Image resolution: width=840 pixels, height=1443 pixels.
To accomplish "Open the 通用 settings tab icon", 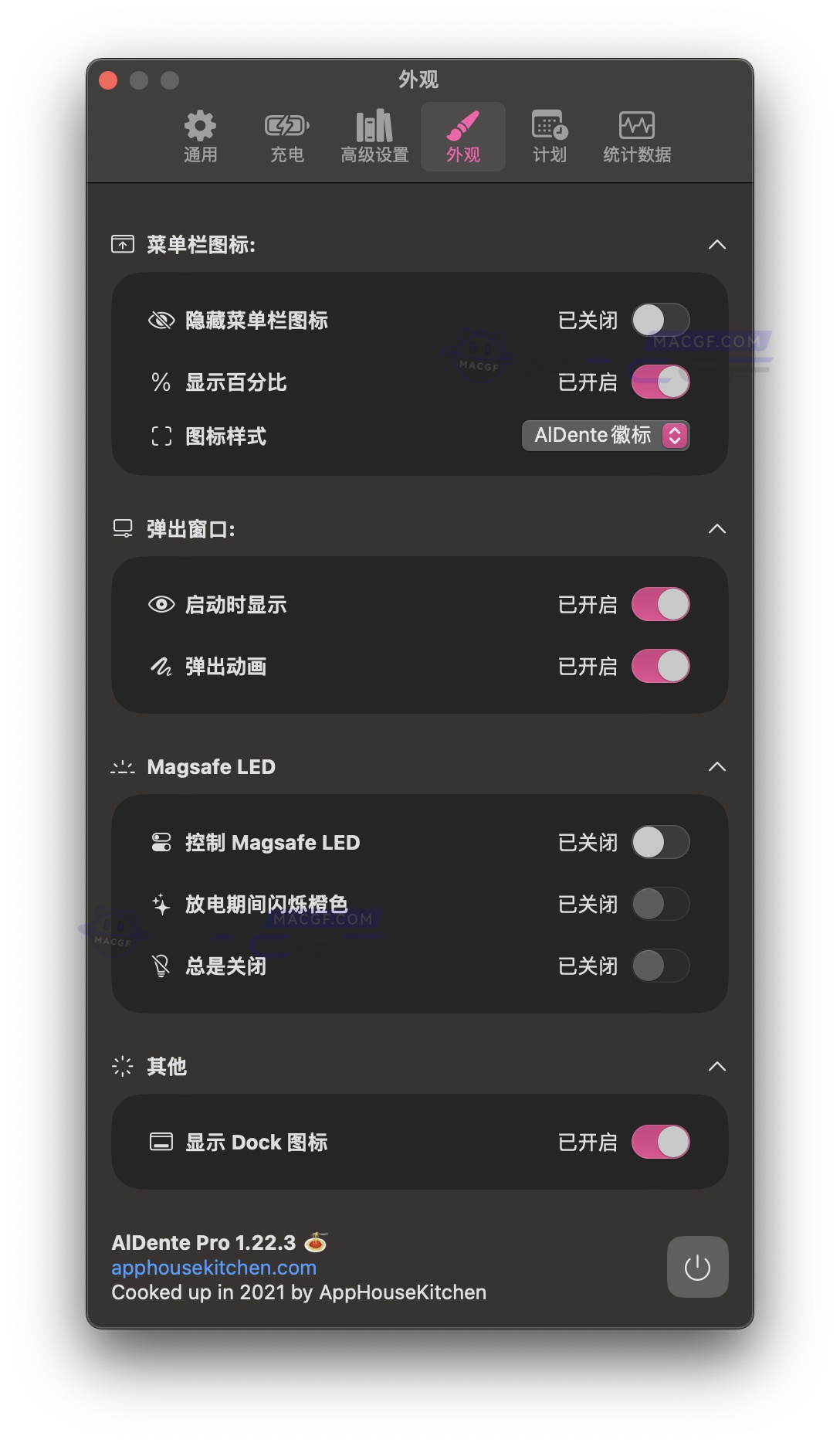I will point(199,135).
